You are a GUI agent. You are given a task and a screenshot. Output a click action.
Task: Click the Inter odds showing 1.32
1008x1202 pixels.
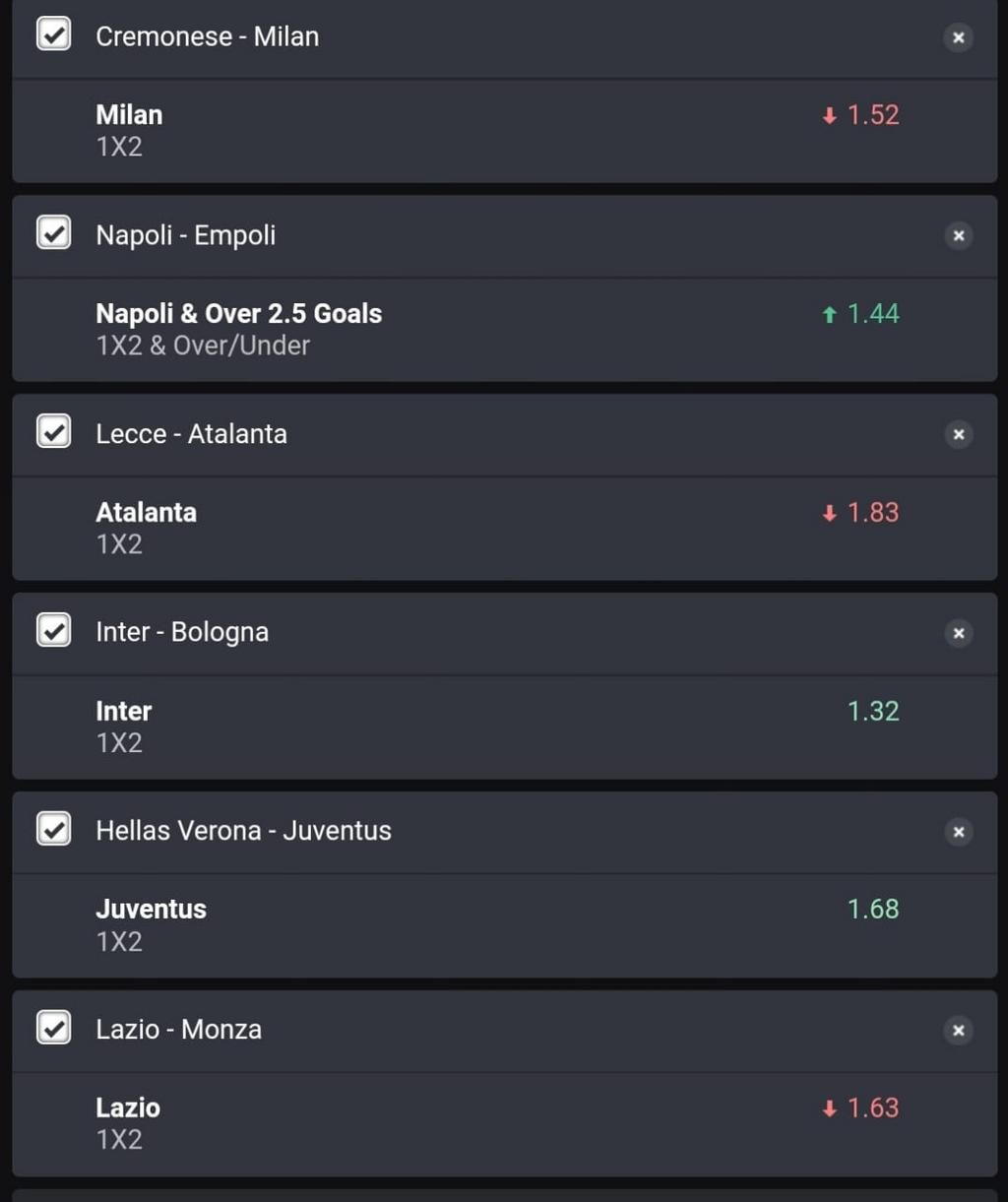pyautogui.click(x=872, y=711)
